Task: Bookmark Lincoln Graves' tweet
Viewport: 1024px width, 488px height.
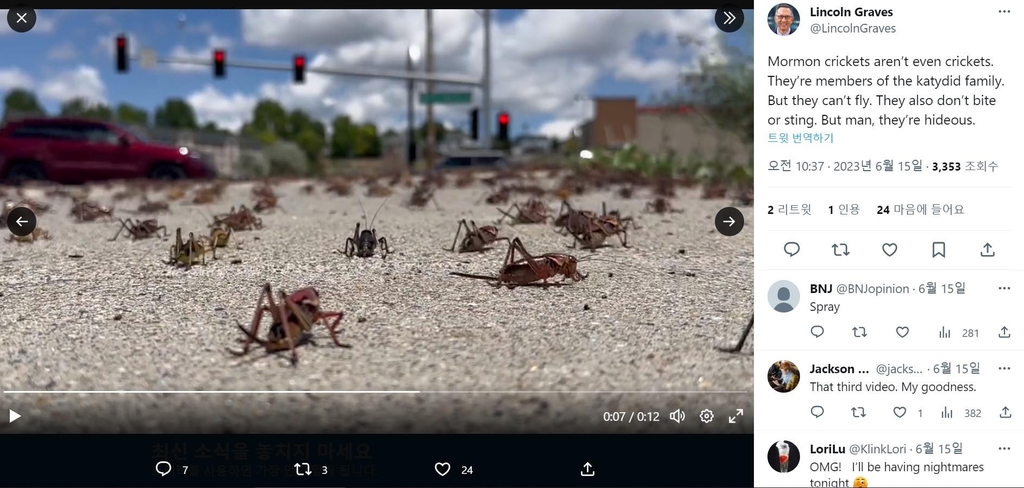Action: (938, 249)
